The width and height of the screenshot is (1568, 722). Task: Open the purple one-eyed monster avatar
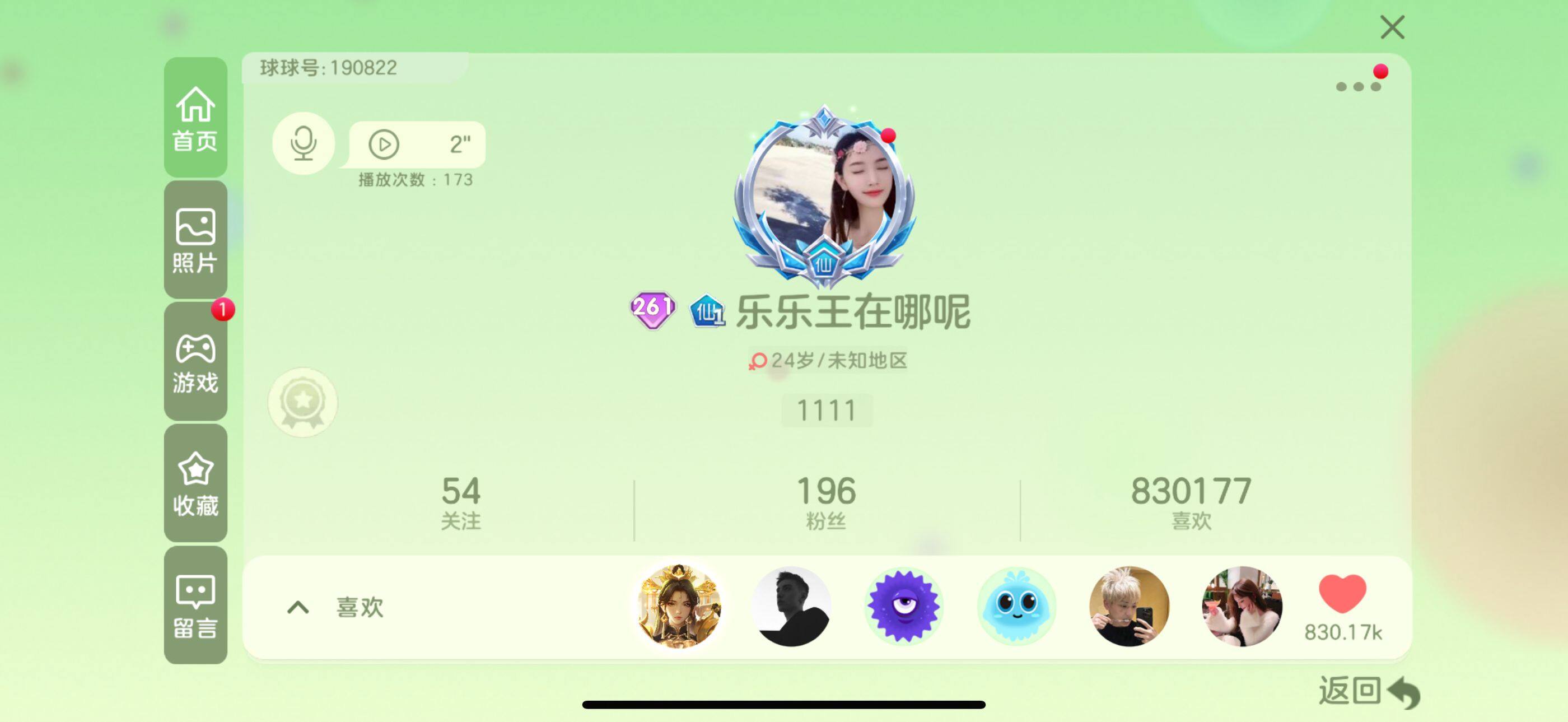pyautogui.click(x=903, y=605)
